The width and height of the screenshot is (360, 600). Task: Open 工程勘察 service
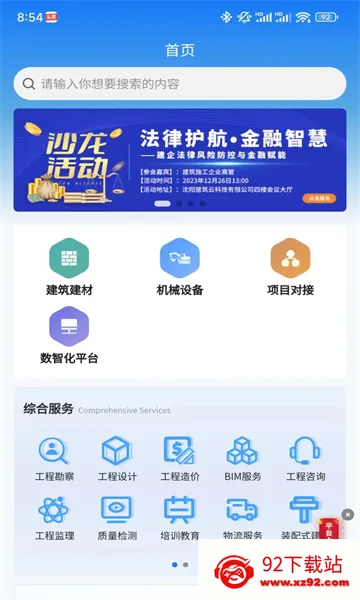[54, 459]
